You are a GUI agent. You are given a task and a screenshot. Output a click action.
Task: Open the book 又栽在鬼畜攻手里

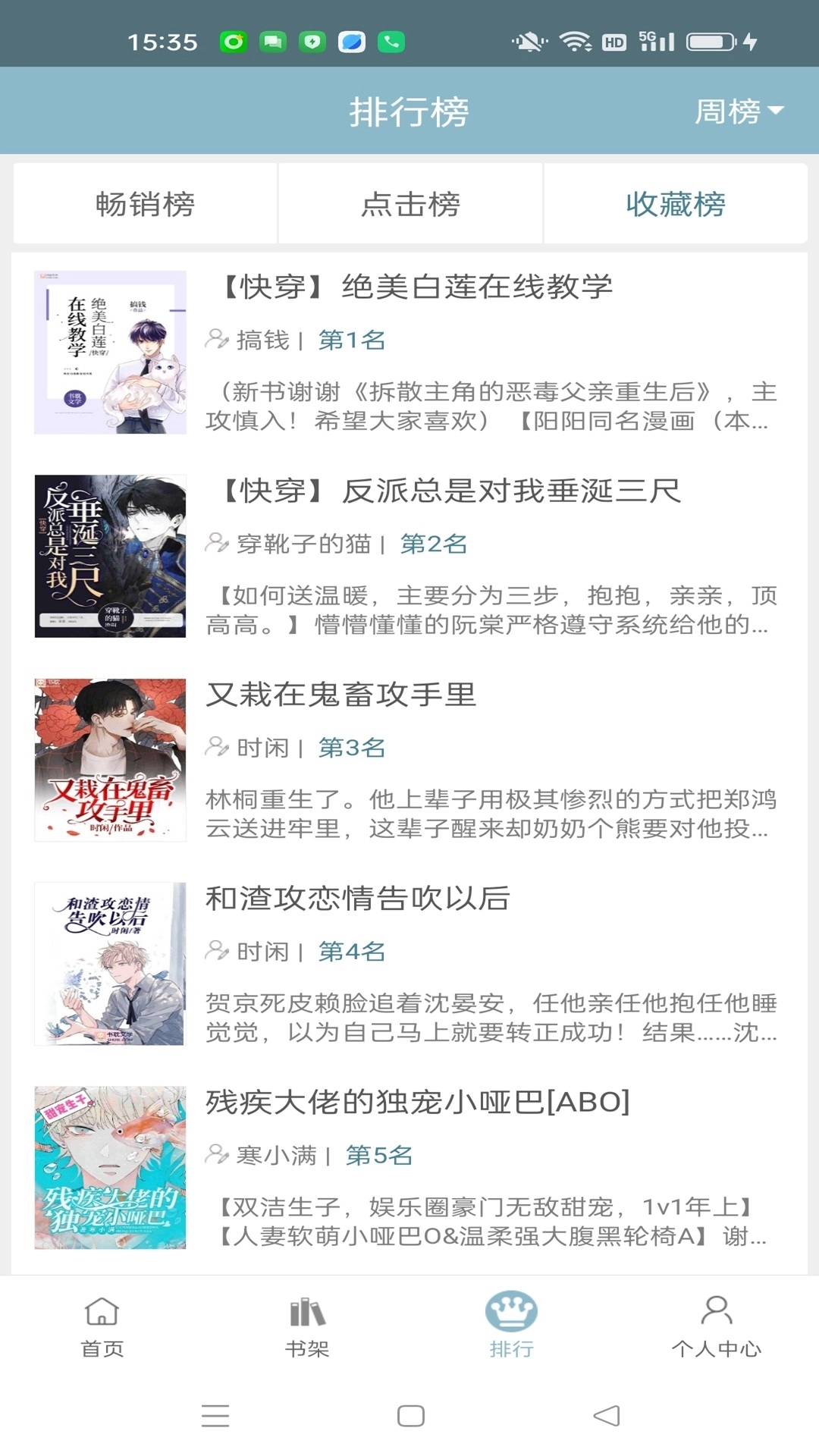tap(341, 695)
